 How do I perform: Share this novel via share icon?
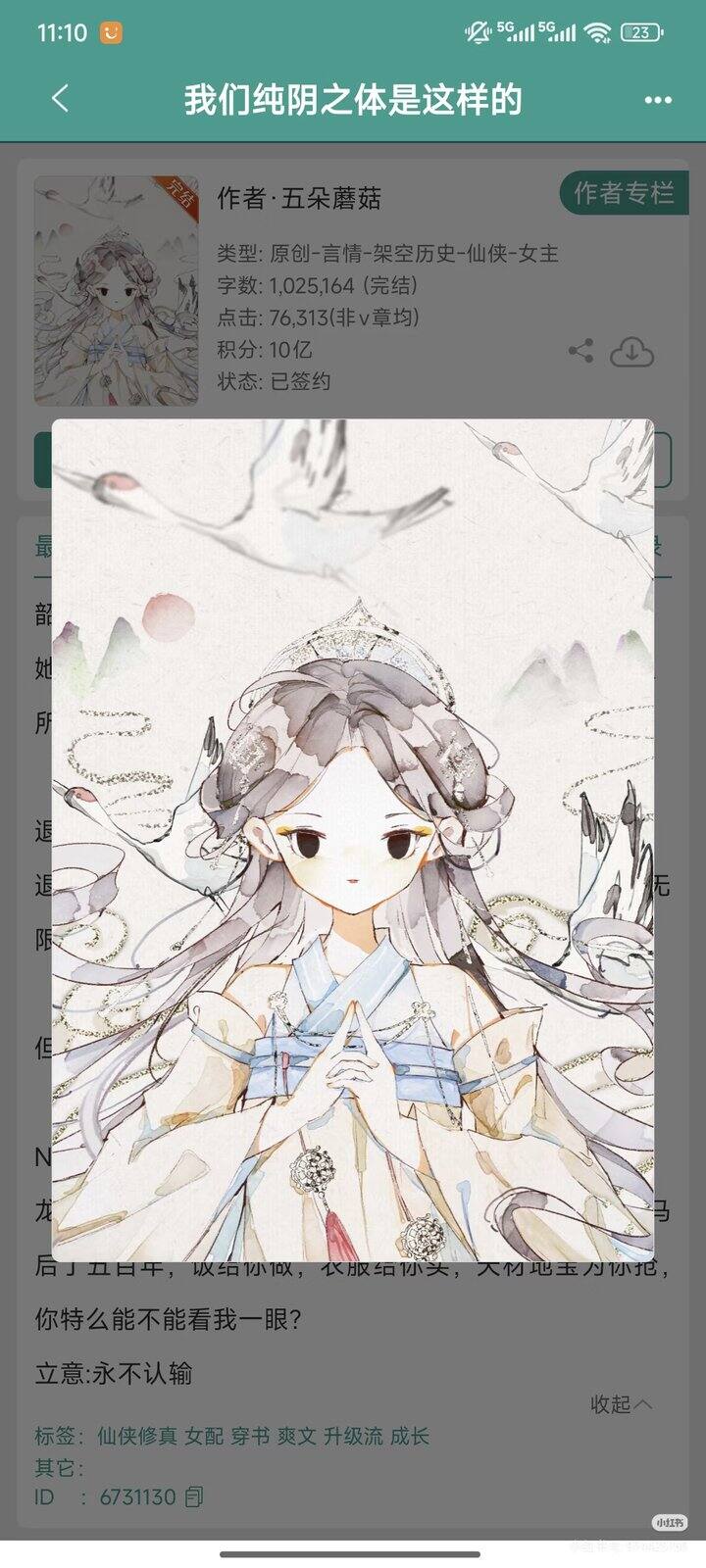click(580, 351)
